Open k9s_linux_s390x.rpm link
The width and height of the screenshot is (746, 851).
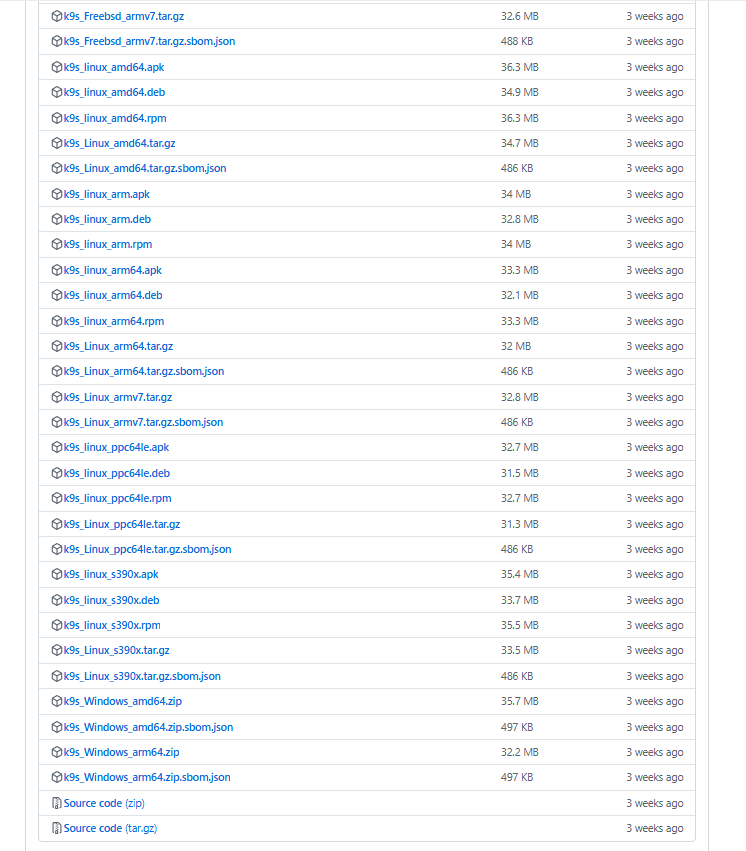112,625
